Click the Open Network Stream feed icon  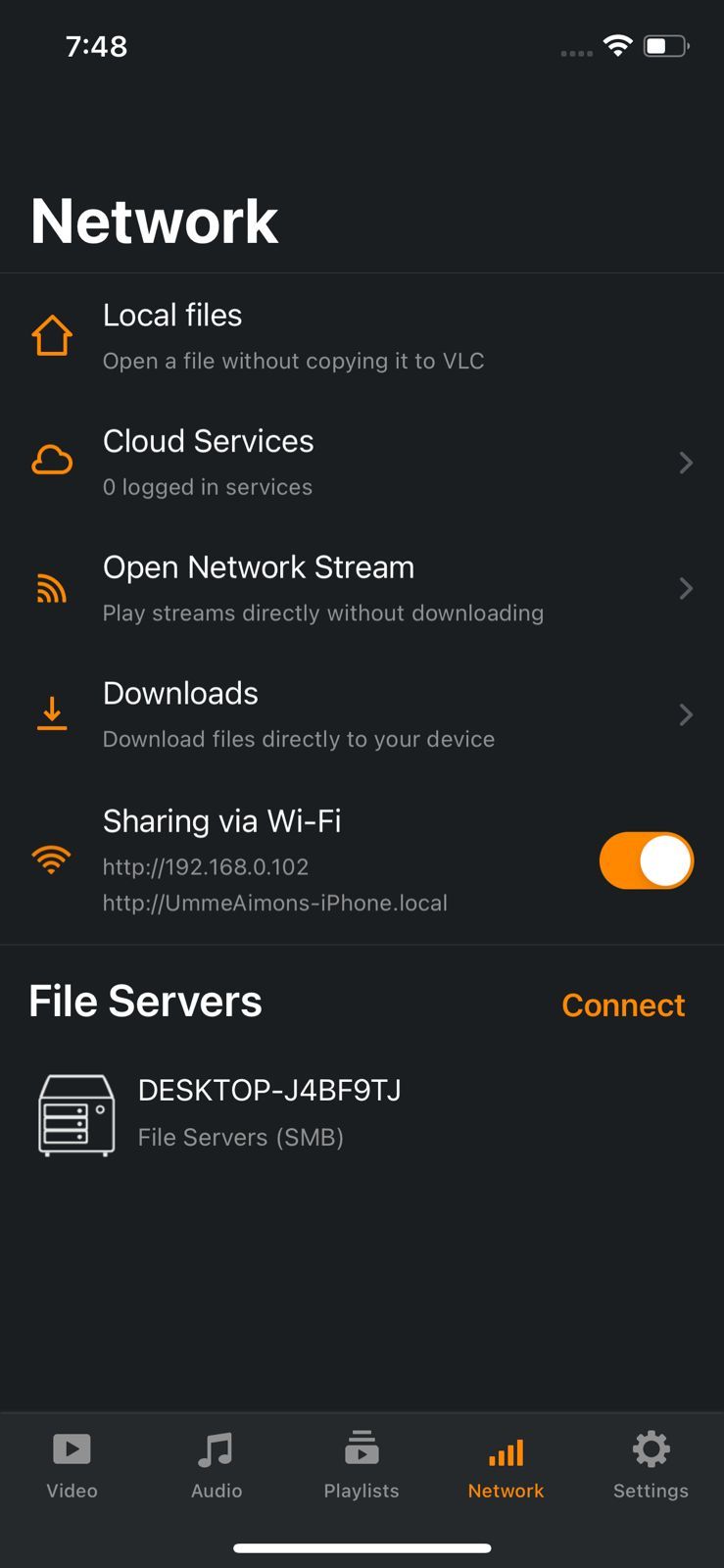click(52, 587)
